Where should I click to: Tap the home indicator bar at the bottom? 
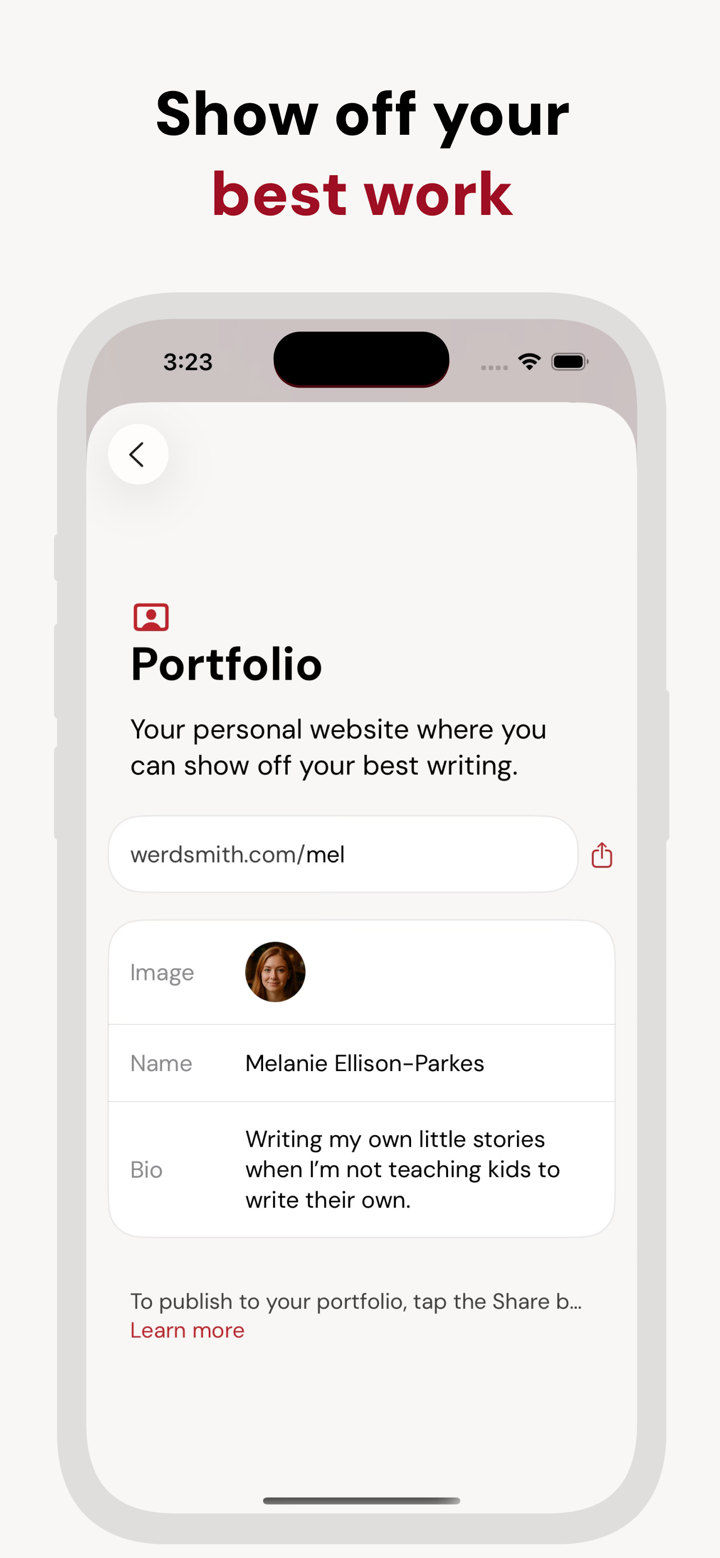tap(361, 1500)
